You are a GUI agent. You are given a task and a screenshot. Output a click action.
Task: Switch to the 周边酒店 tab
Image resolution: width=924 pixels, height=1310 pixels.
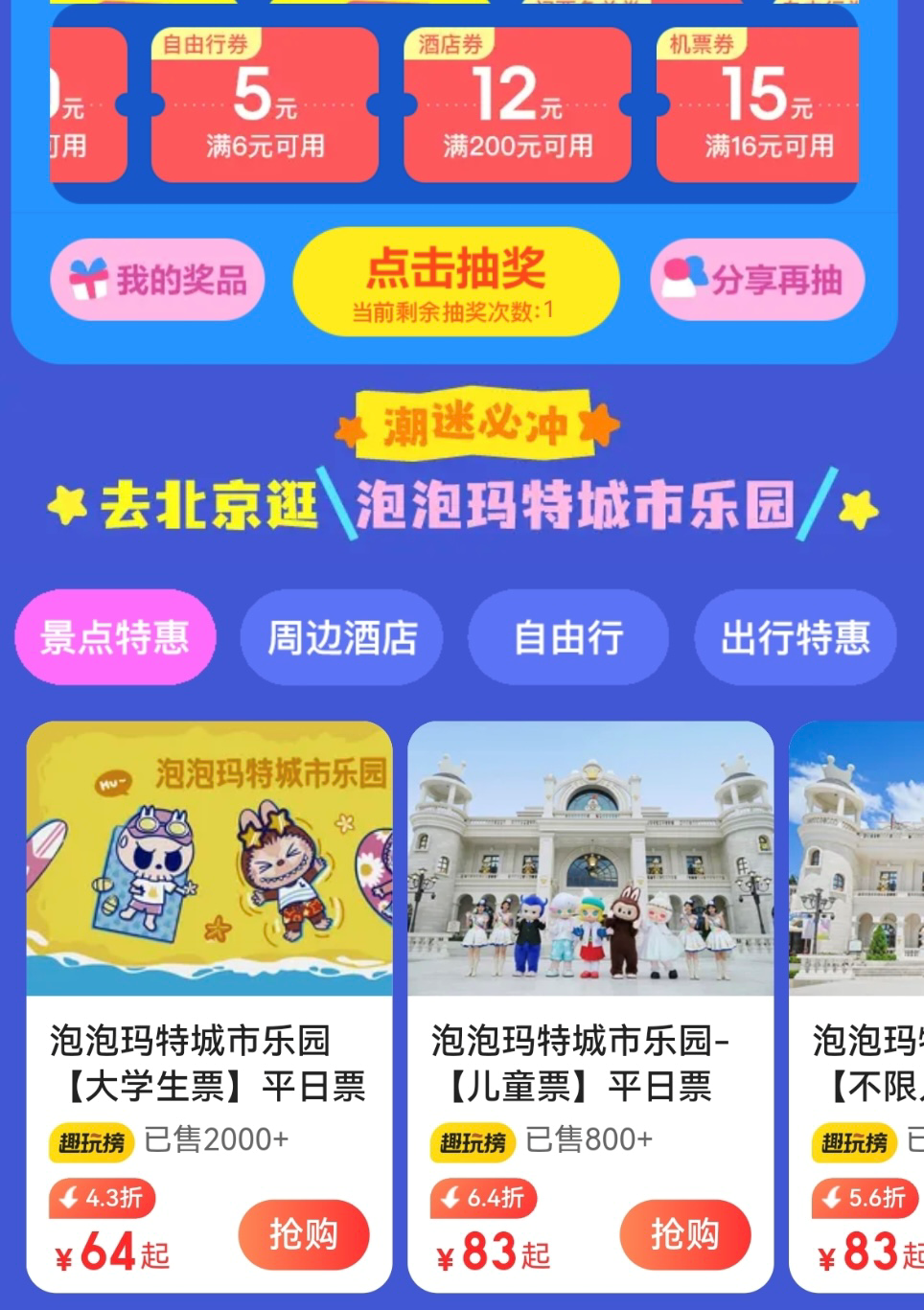point(341,637)
